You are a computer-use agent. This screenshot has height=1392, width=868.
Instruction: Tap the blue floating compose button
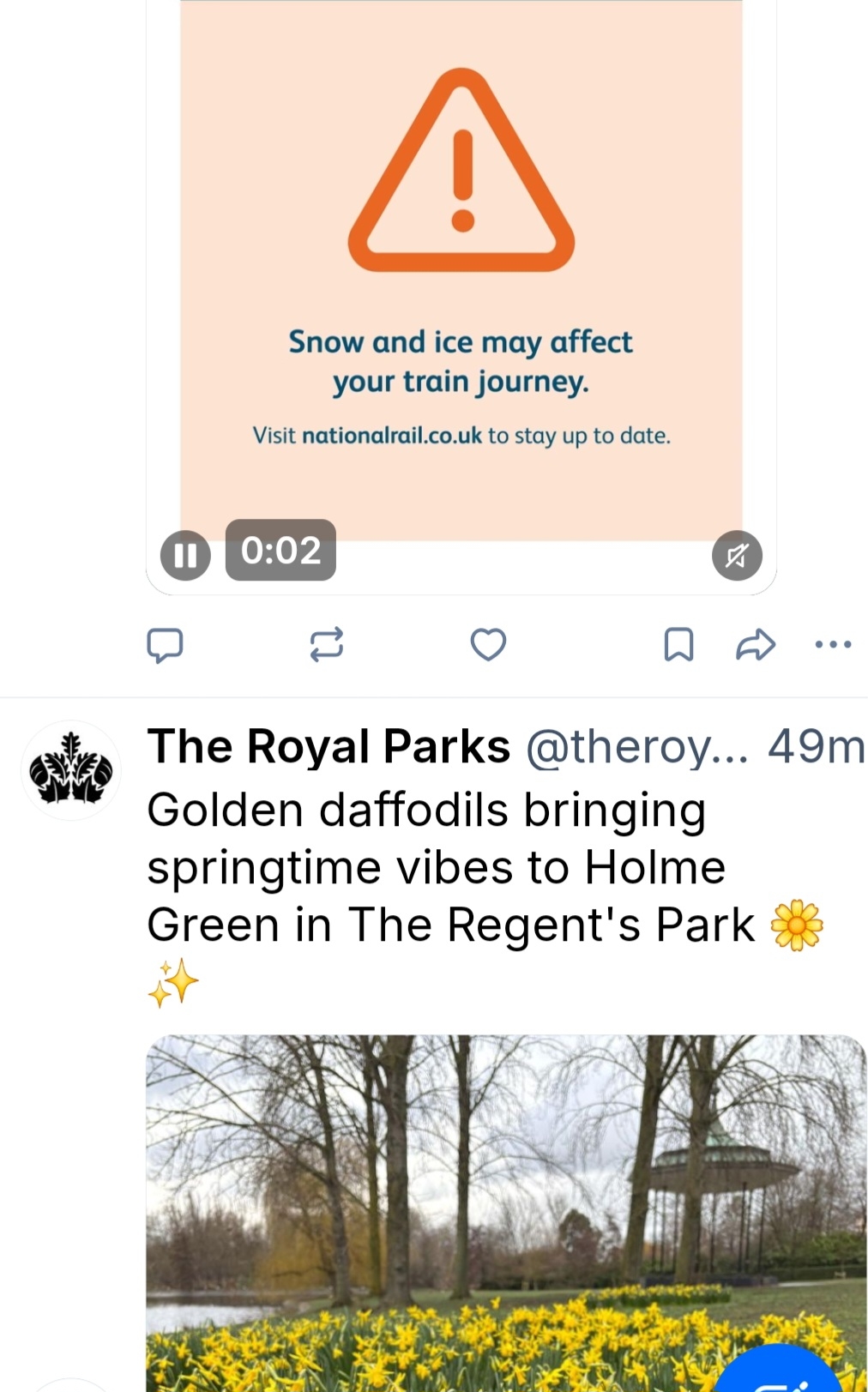tap(781, 1372)
